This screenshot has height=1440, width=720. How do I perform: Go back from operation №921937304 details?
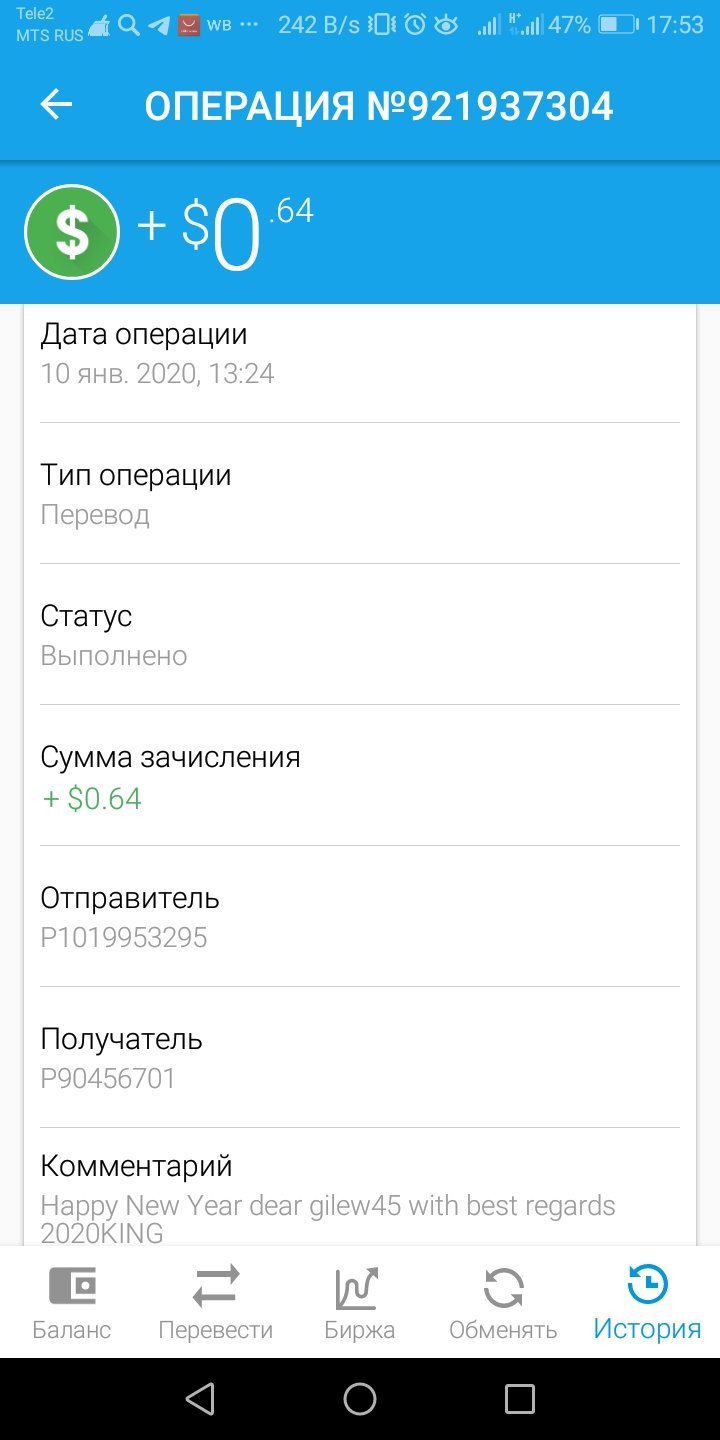56,105
